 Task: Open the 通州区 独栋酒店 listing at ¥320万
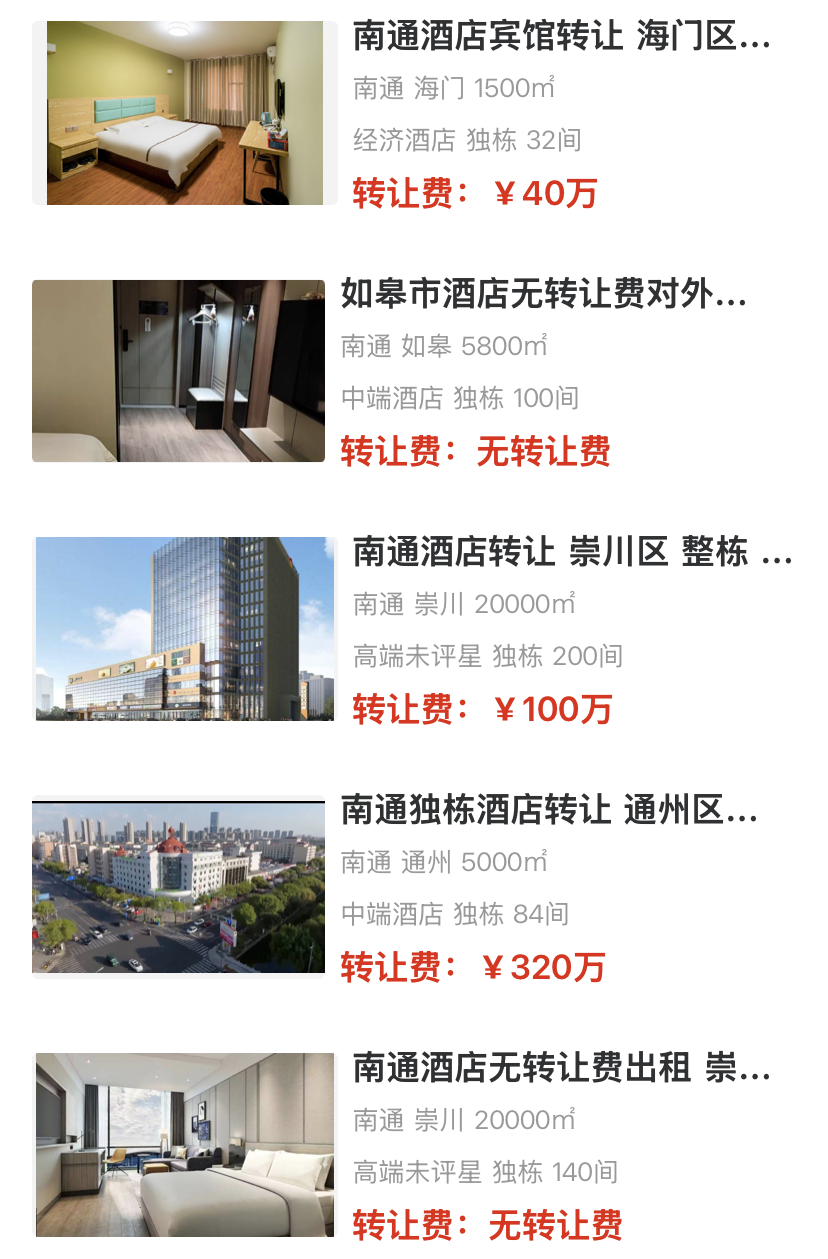pyautogui.click(x=549, y=811)
